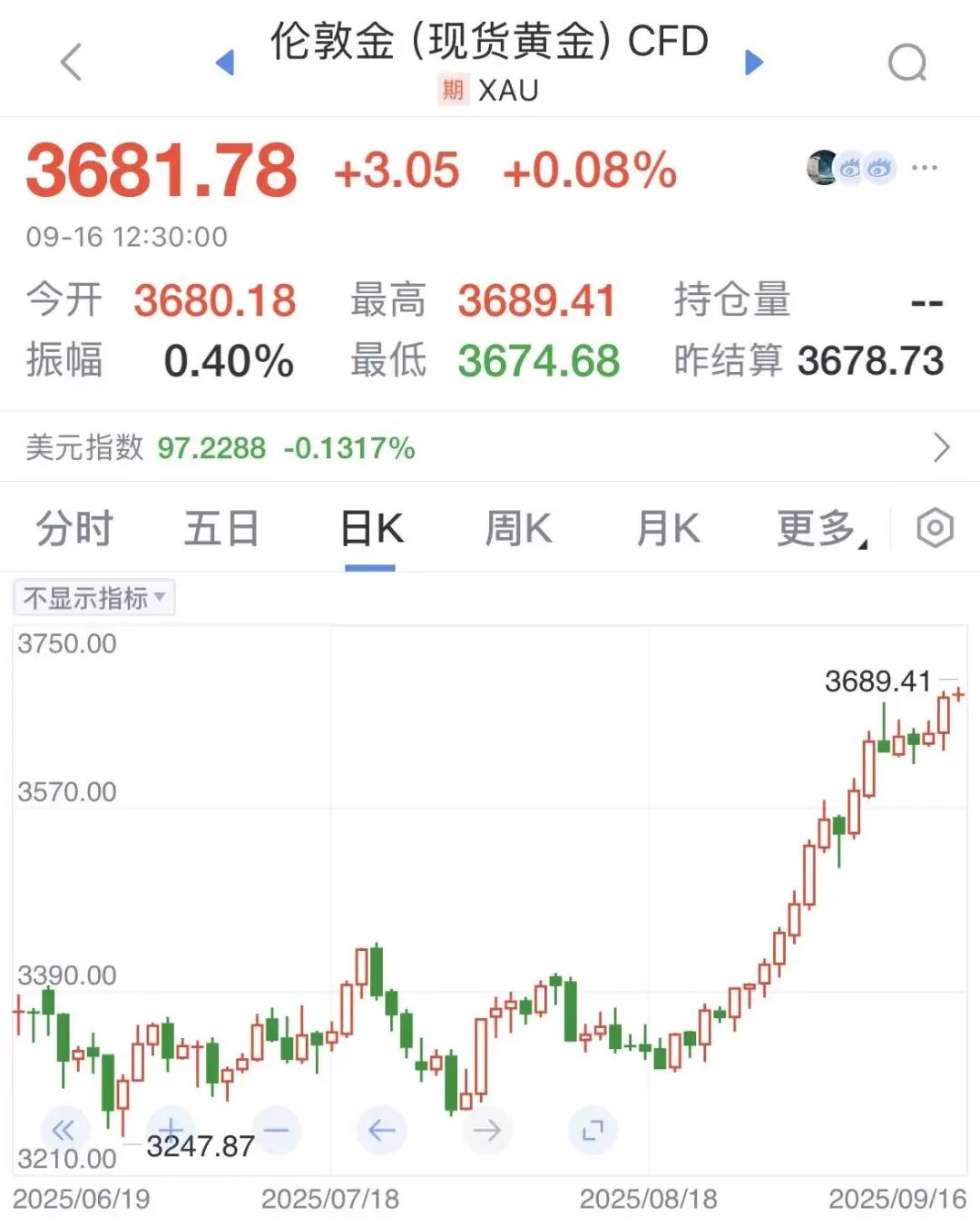The width and height of the screenshot is (980, 1225).
Task: Go back using the top-left arrow
Action: [72, 62]
